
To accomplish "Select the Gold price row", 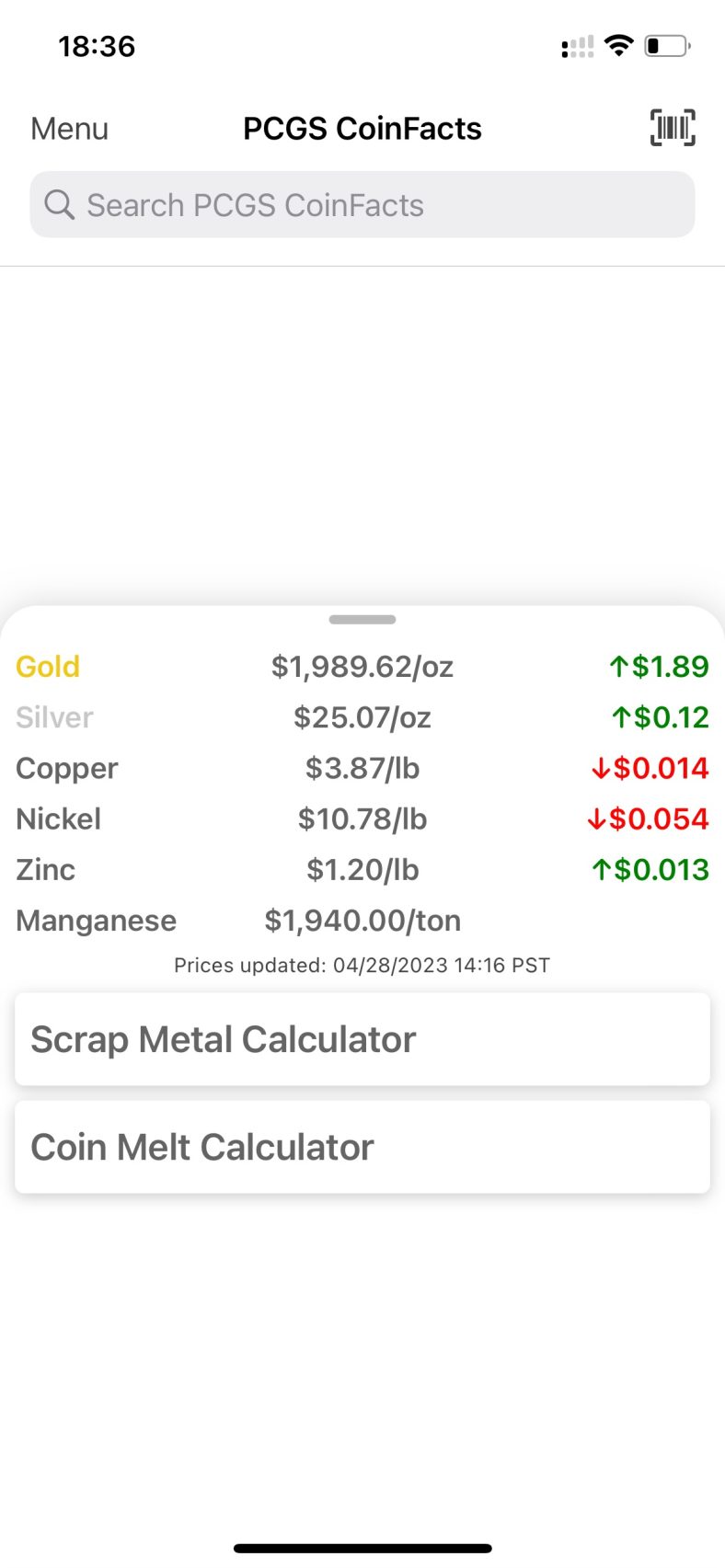I will 362,666.
